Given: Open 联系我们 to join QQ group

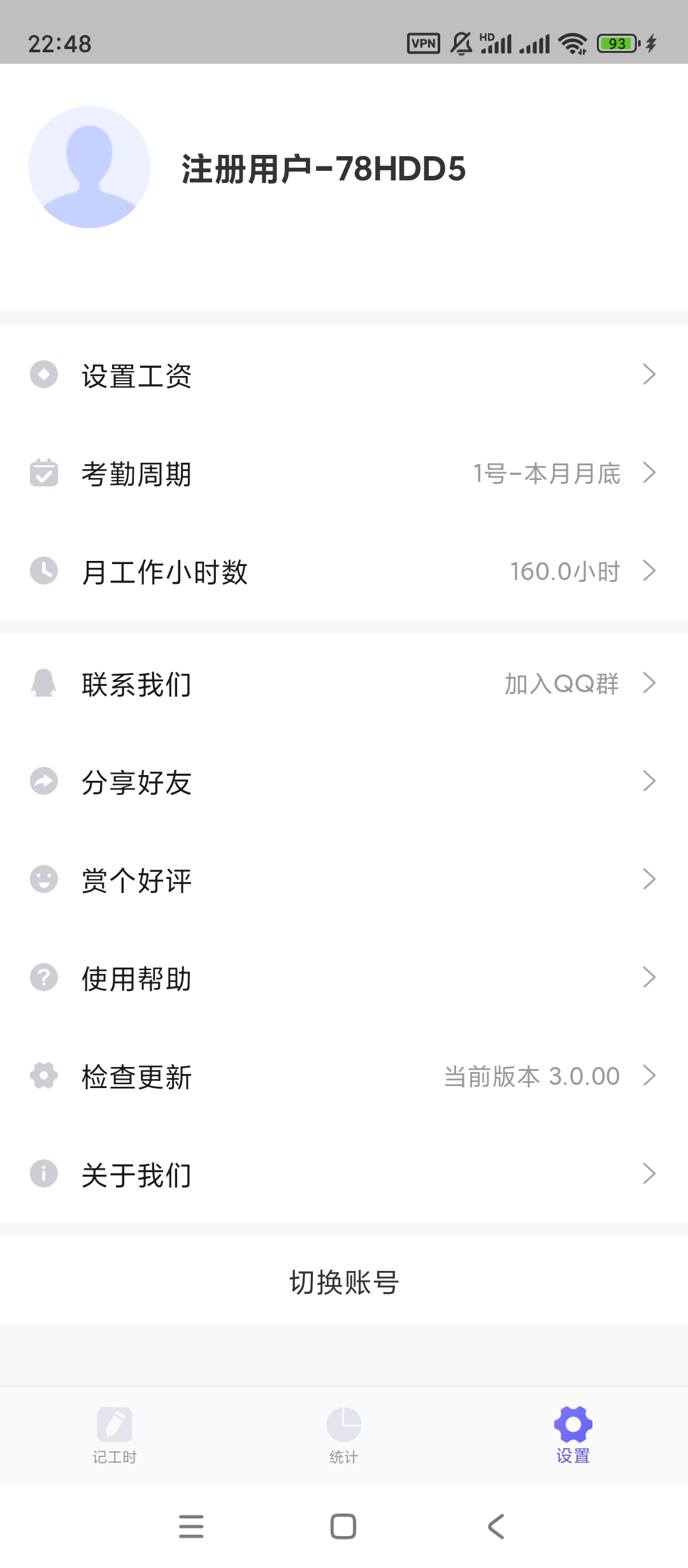Looking at the screenshot, I should pos(344,683).
